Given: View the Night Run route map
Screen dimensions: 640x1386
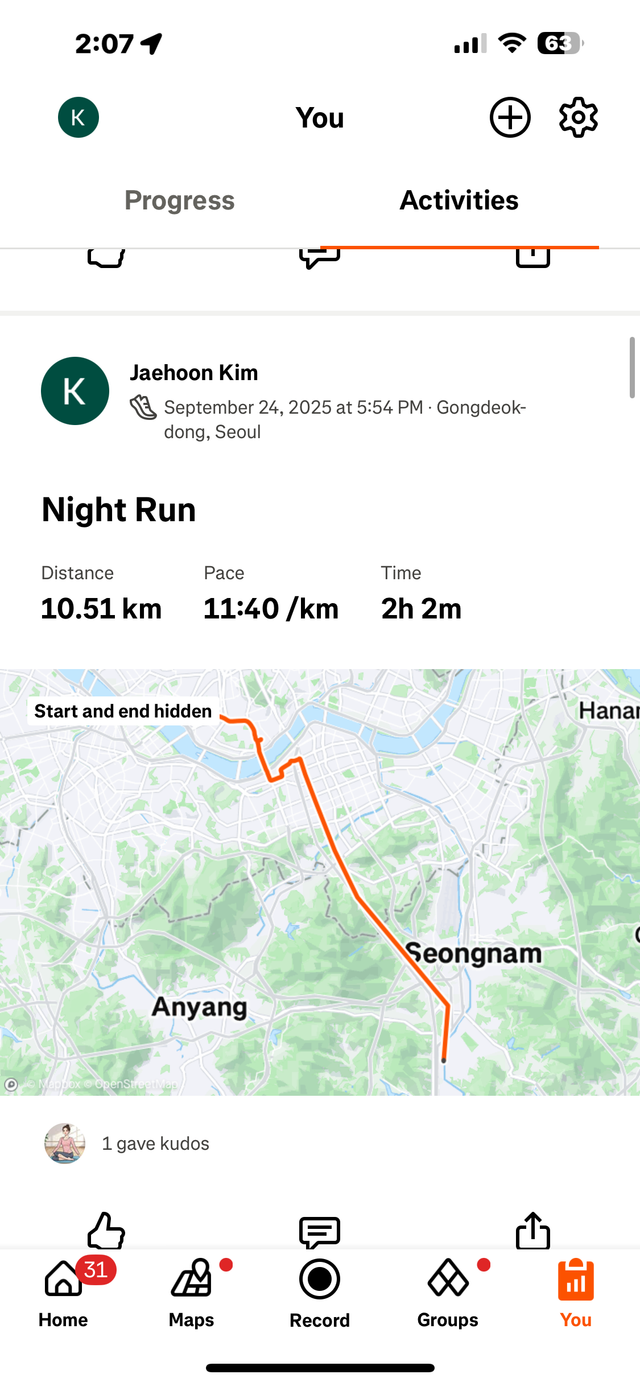Looking at the screenshot, I should (320, 882).
